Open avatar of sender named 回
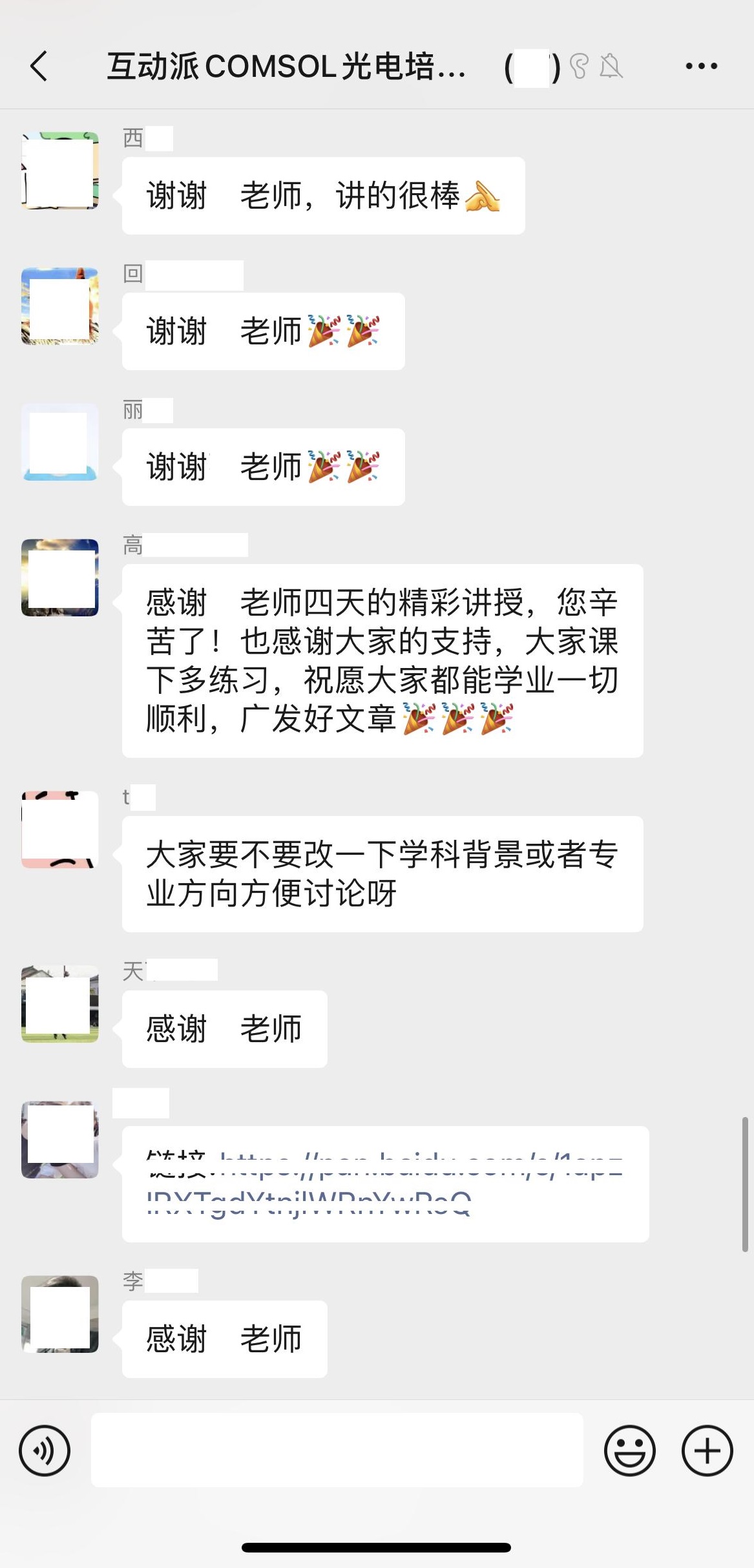754x1568 pixels. coord(60,306)
